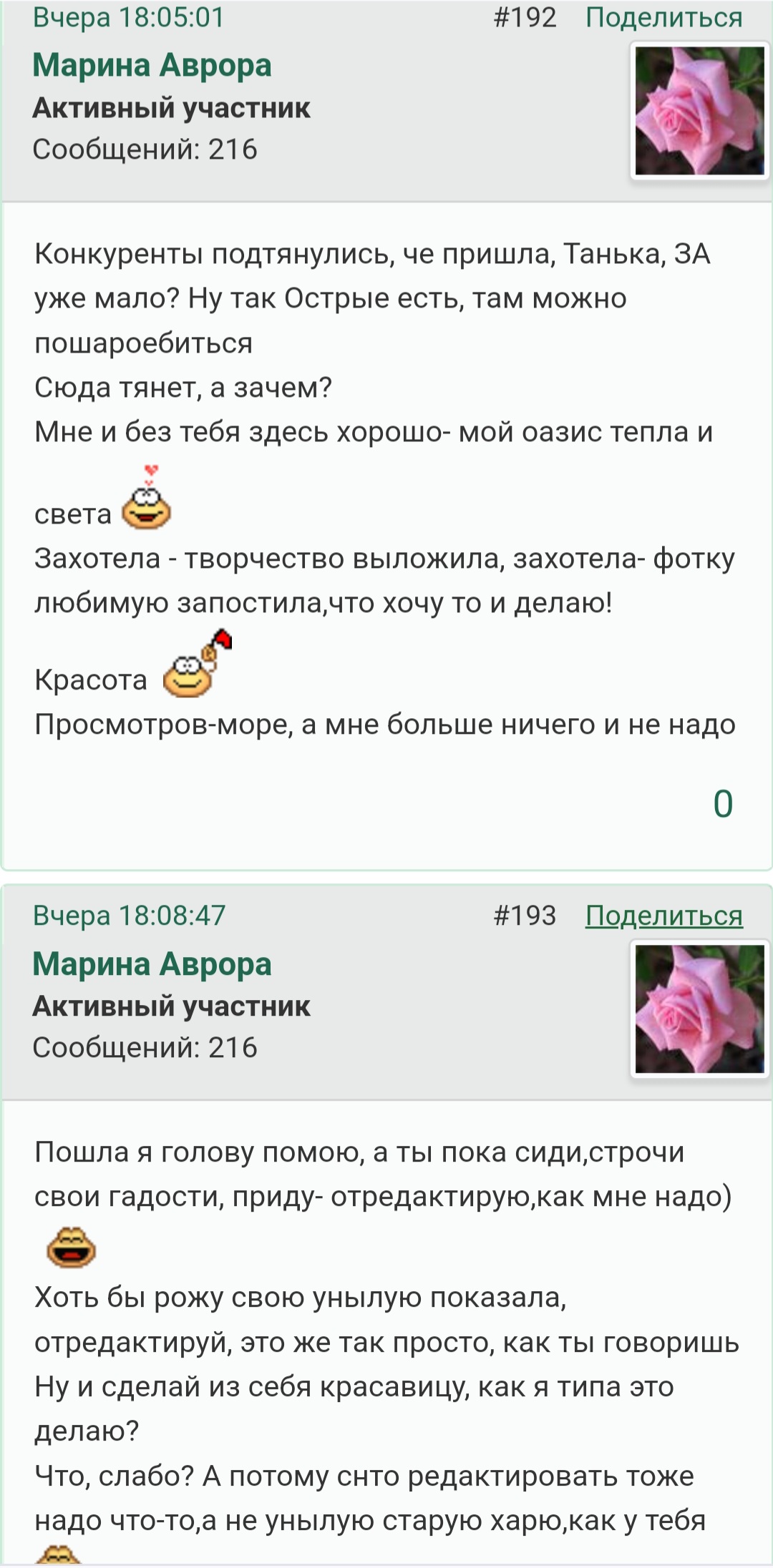Image resolution: width=773 pixels, height=1568 pixels.
Task: Tap the rose avatar in post #192
Action: coord(699,111)
